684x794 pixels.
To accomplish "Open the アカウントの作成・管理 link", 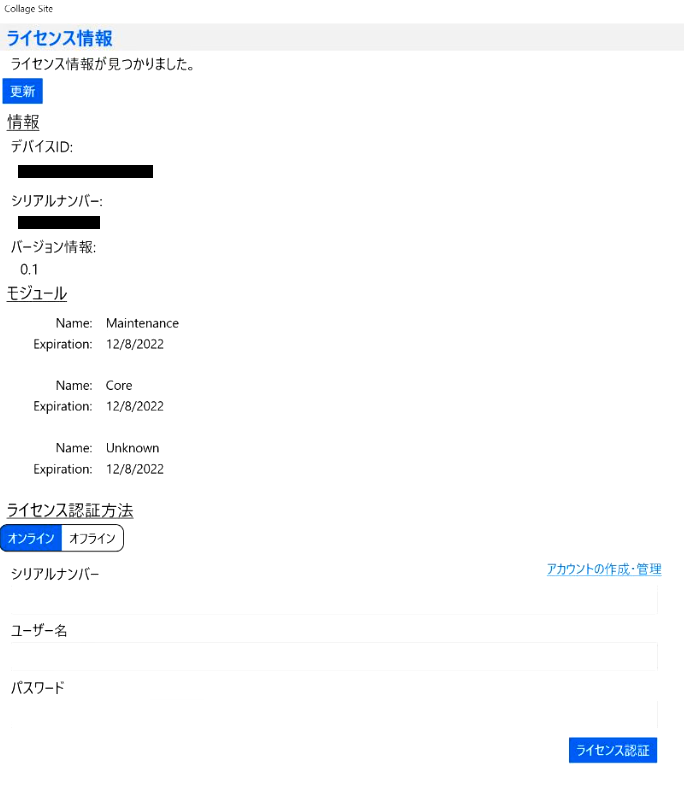I will pyautogui.click(x=603, y=569).
